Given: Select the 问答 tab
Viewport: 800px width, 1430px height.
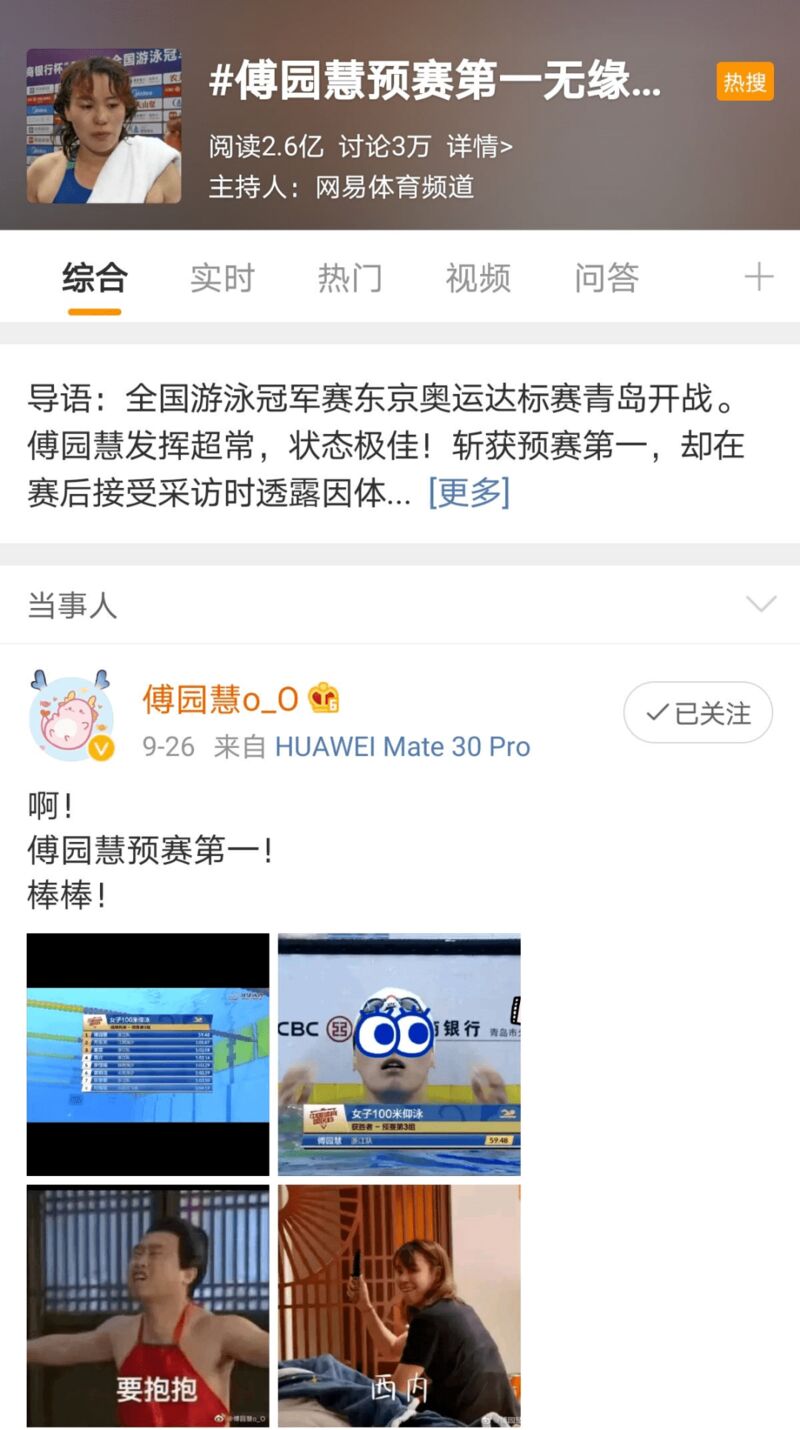Looking at the screenshot, I should [606, 278].
